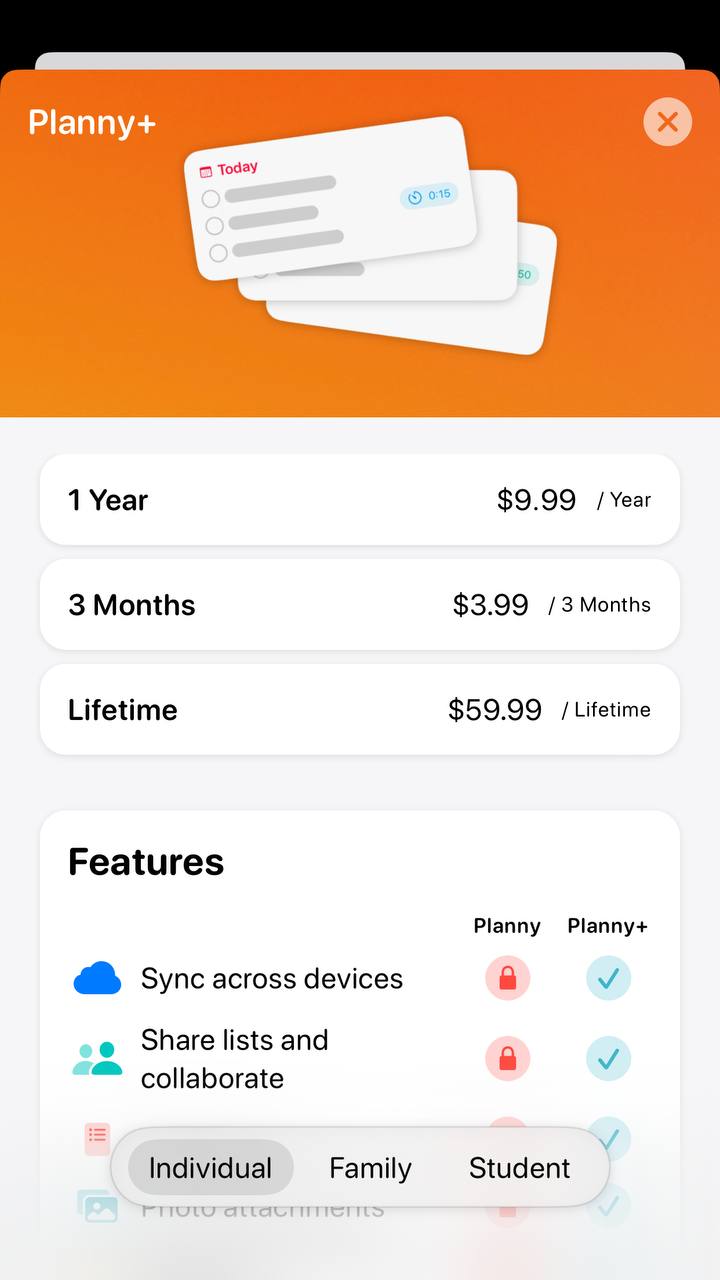Pick the Lifetime purchase for $59.99
The height and width of the screenshot is (1280, 720).
360,710
